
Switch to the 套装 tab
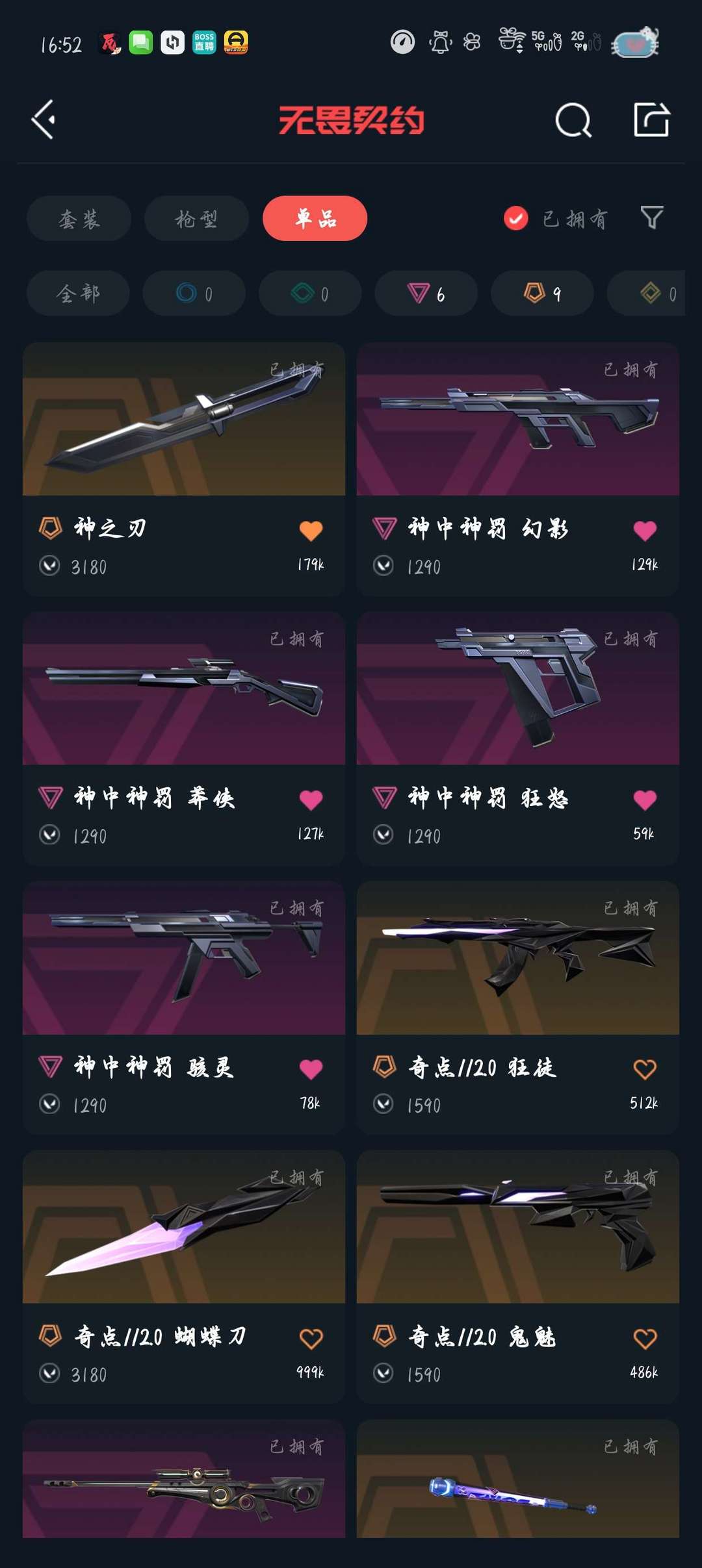(x=79, y=218)
